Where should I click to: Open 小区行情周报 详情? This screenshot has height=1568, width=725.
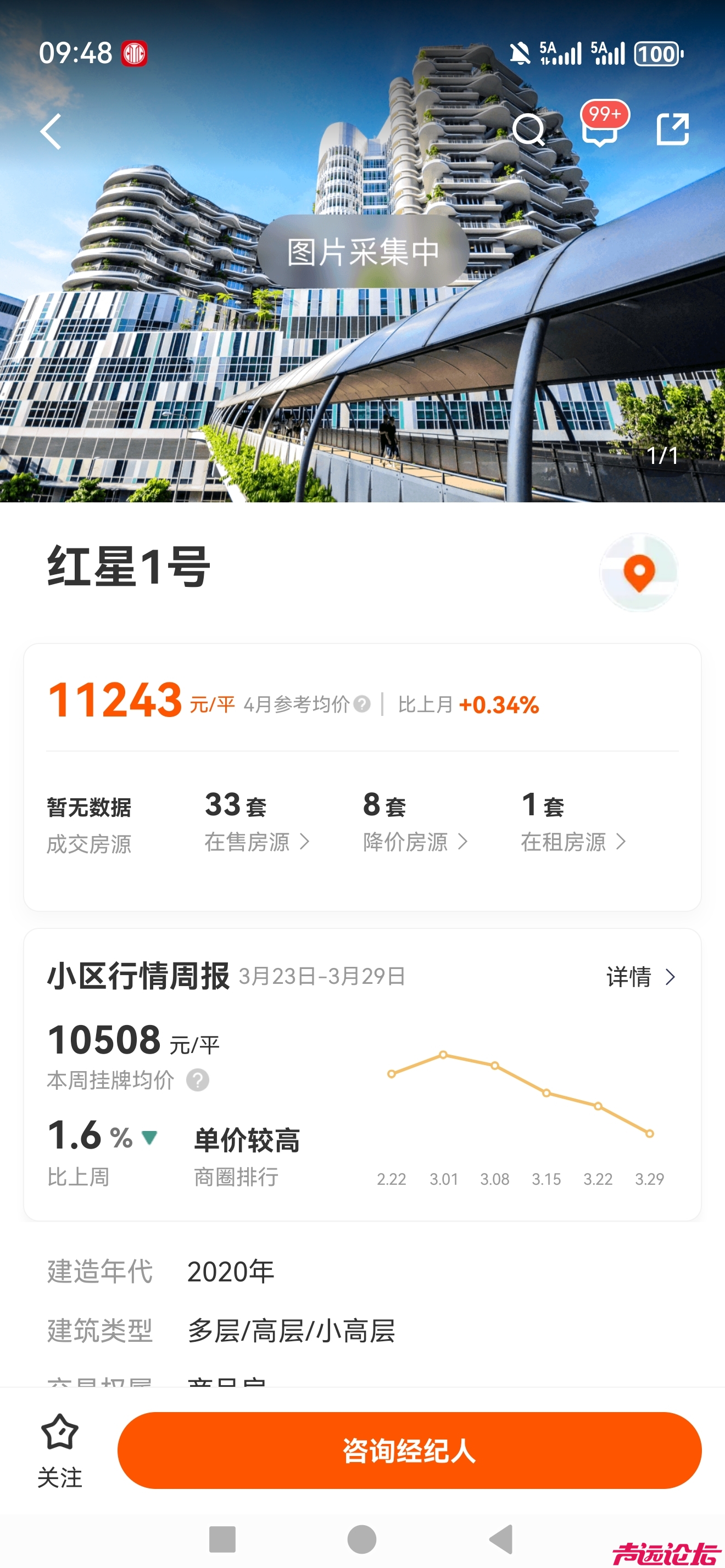[641, 976]
